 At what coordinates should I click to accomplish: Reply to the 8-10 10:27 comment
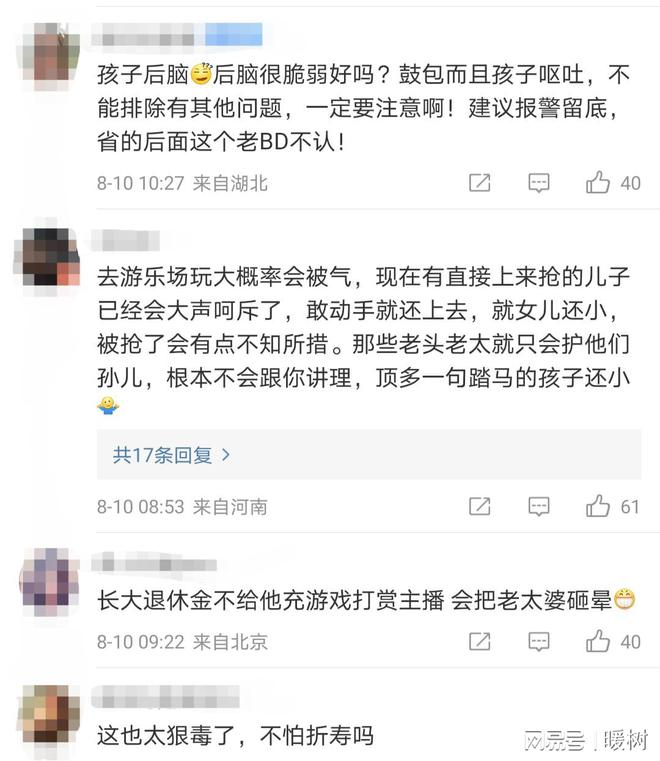click(539, 183)
